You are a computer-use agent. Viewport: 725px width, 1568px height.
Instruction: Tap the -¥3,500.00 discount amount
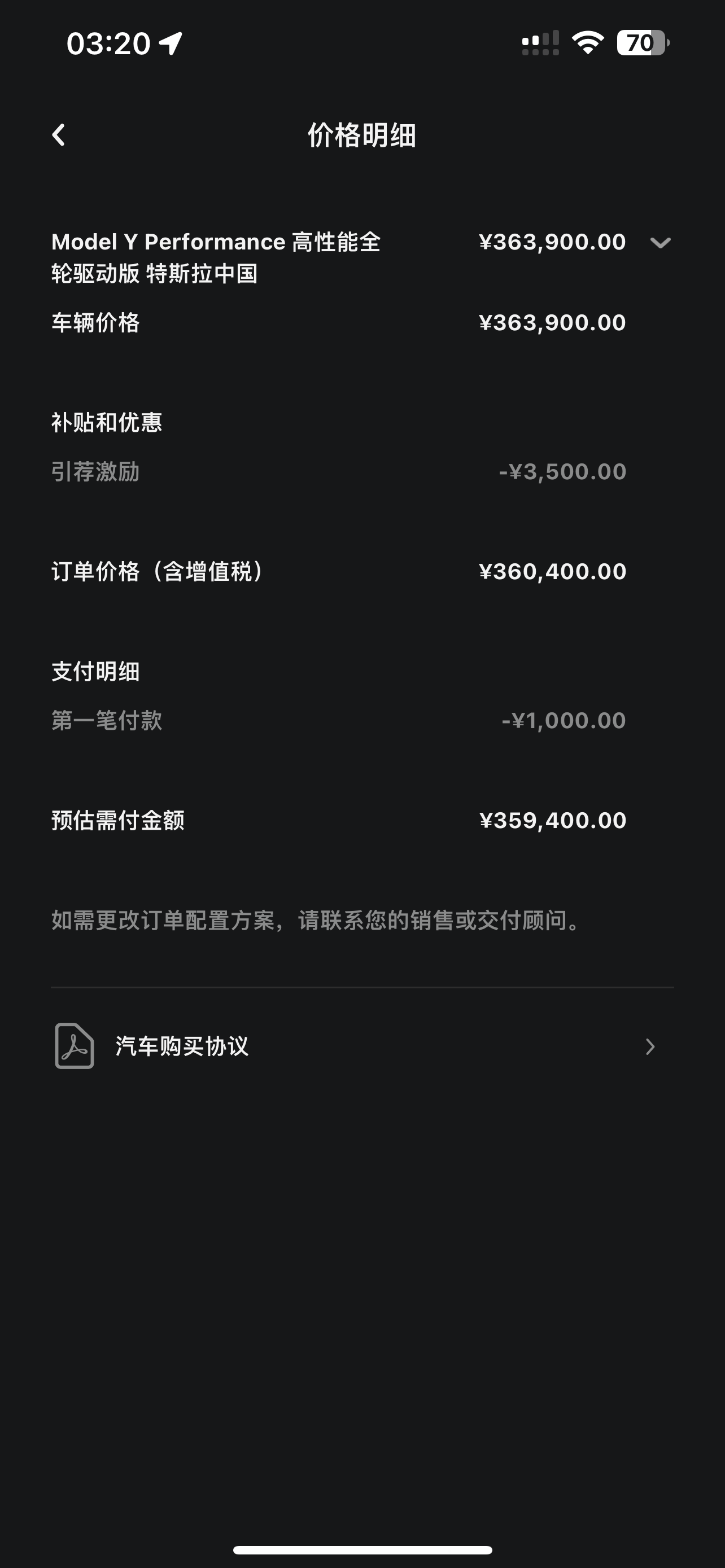(x=561, y=471)
